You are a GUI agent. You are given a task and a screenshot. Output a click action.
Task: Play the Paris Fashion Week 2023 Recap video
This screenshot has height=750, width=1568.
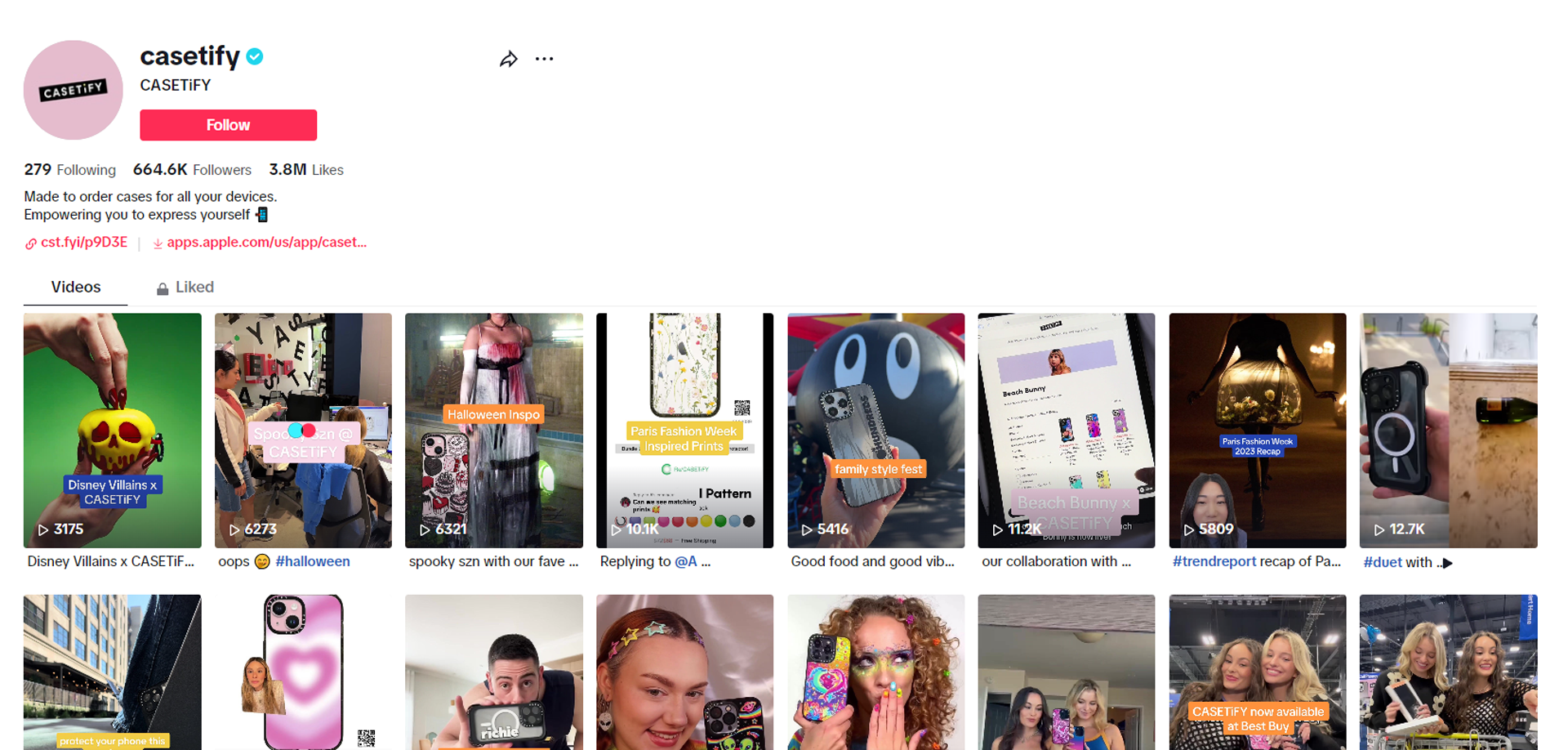[1257, 429]
